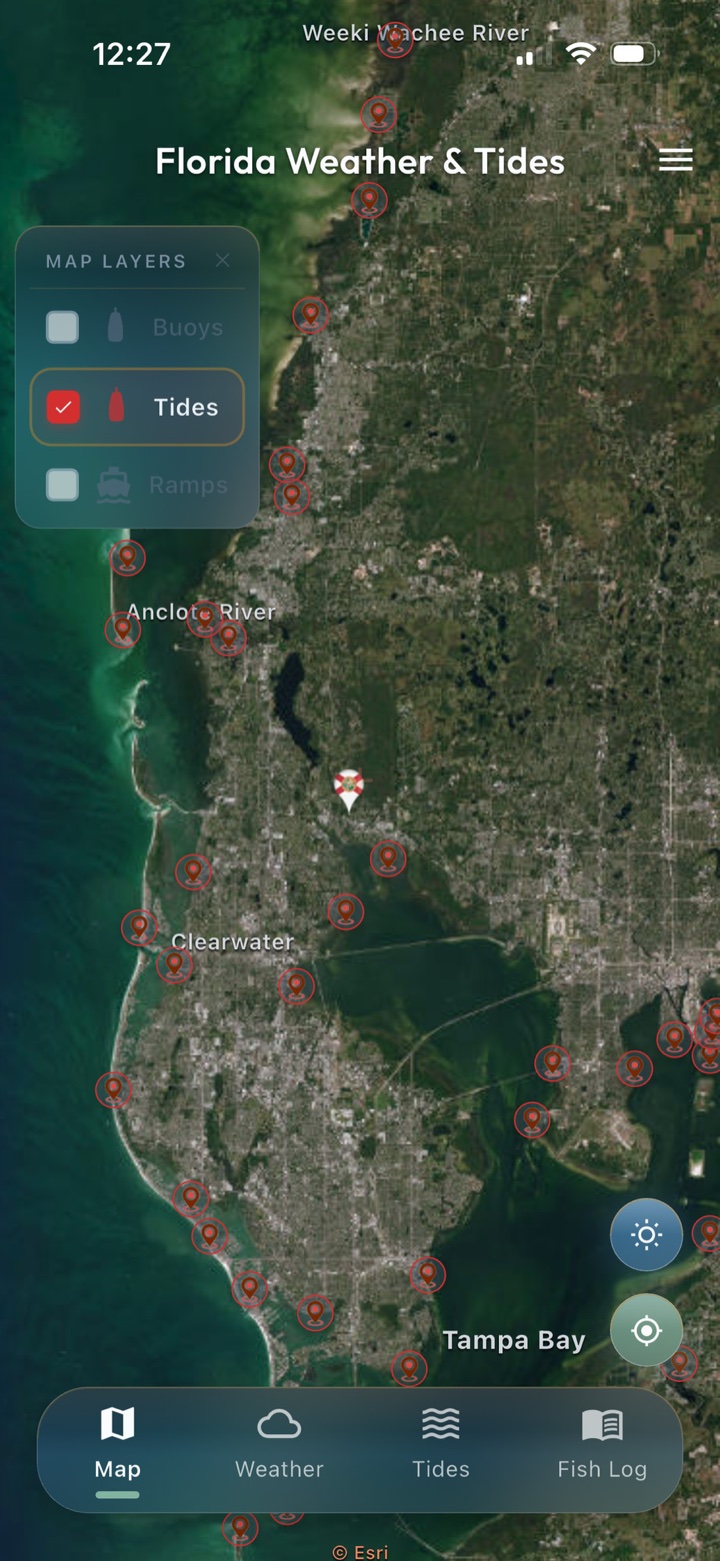Toggle the map brightness sun button

click(647, 1235)
